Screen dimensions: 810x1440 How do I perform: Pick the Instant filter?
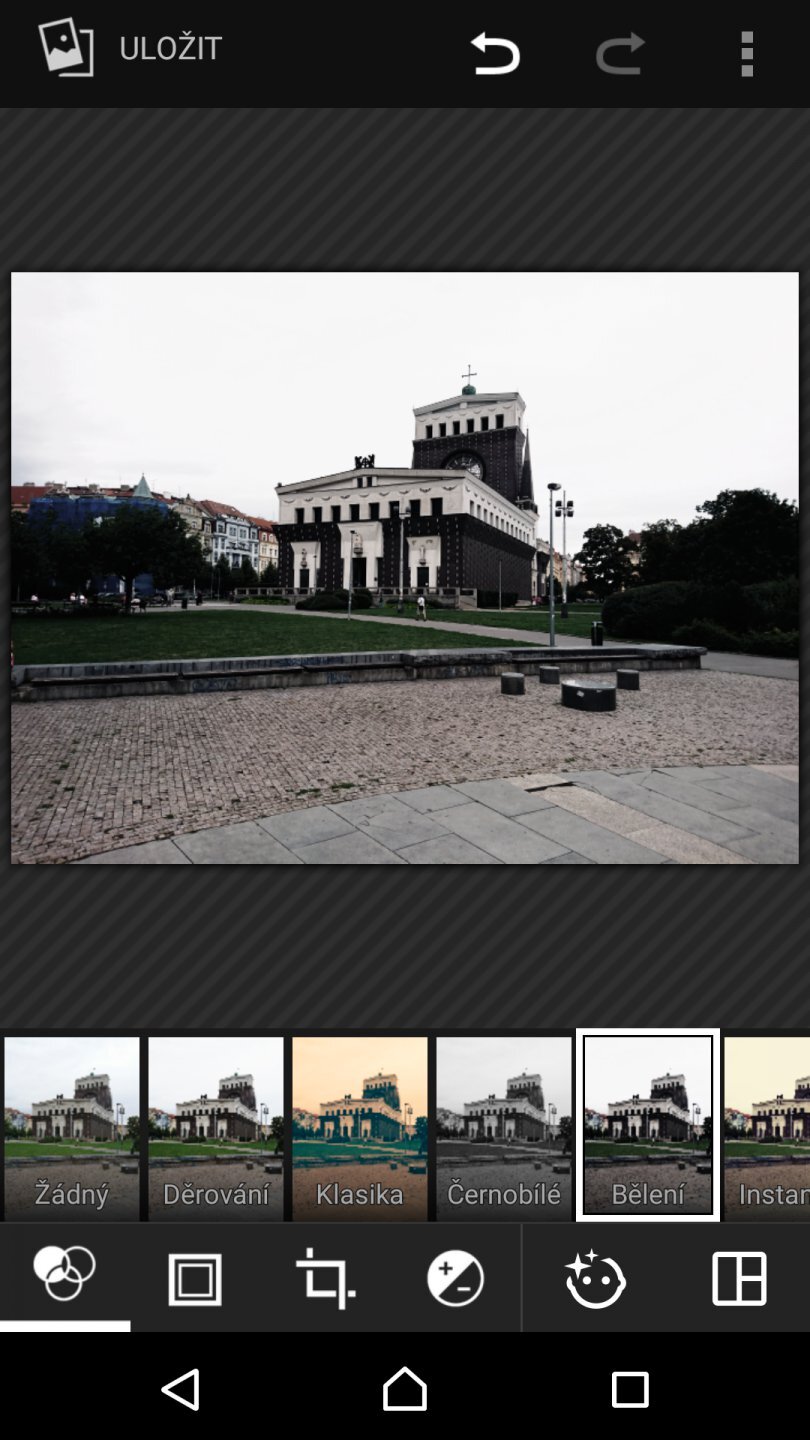coord(770,1127)
